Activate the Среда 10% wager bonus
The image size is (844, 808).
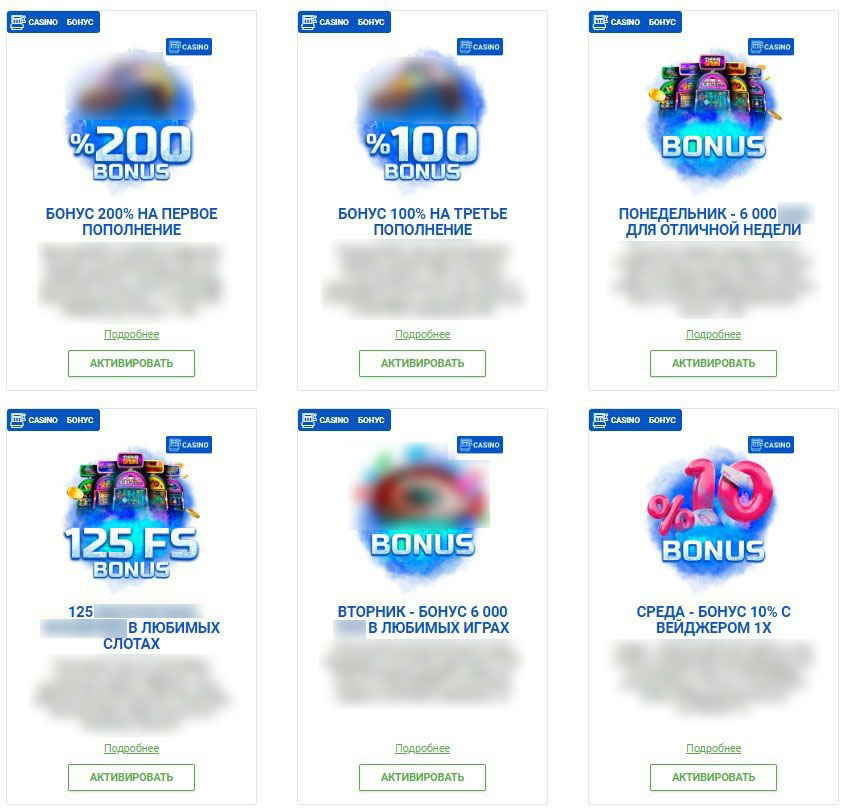(713, 777)
